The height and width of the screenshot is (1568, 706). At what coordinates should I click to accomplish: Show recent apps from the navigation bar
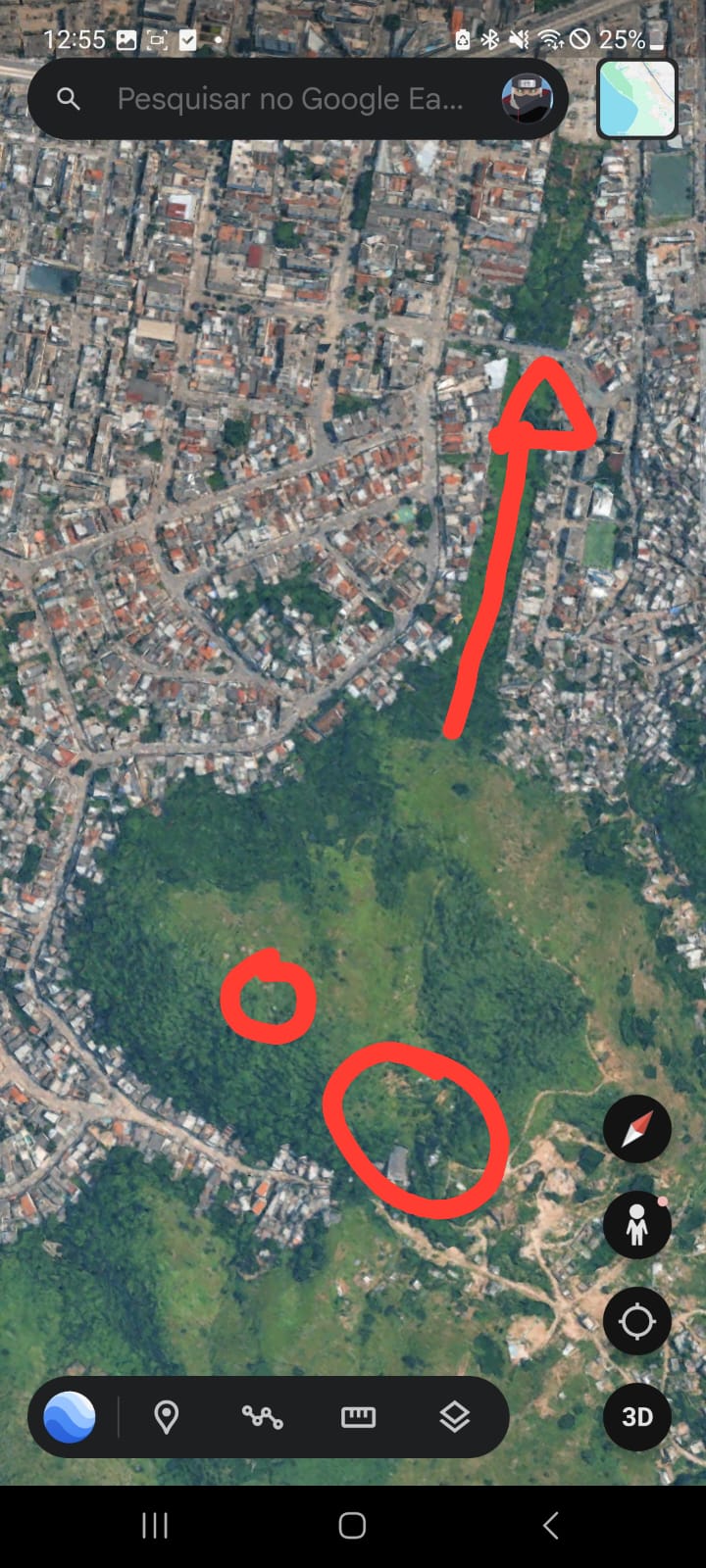[x=155, y=1526]
